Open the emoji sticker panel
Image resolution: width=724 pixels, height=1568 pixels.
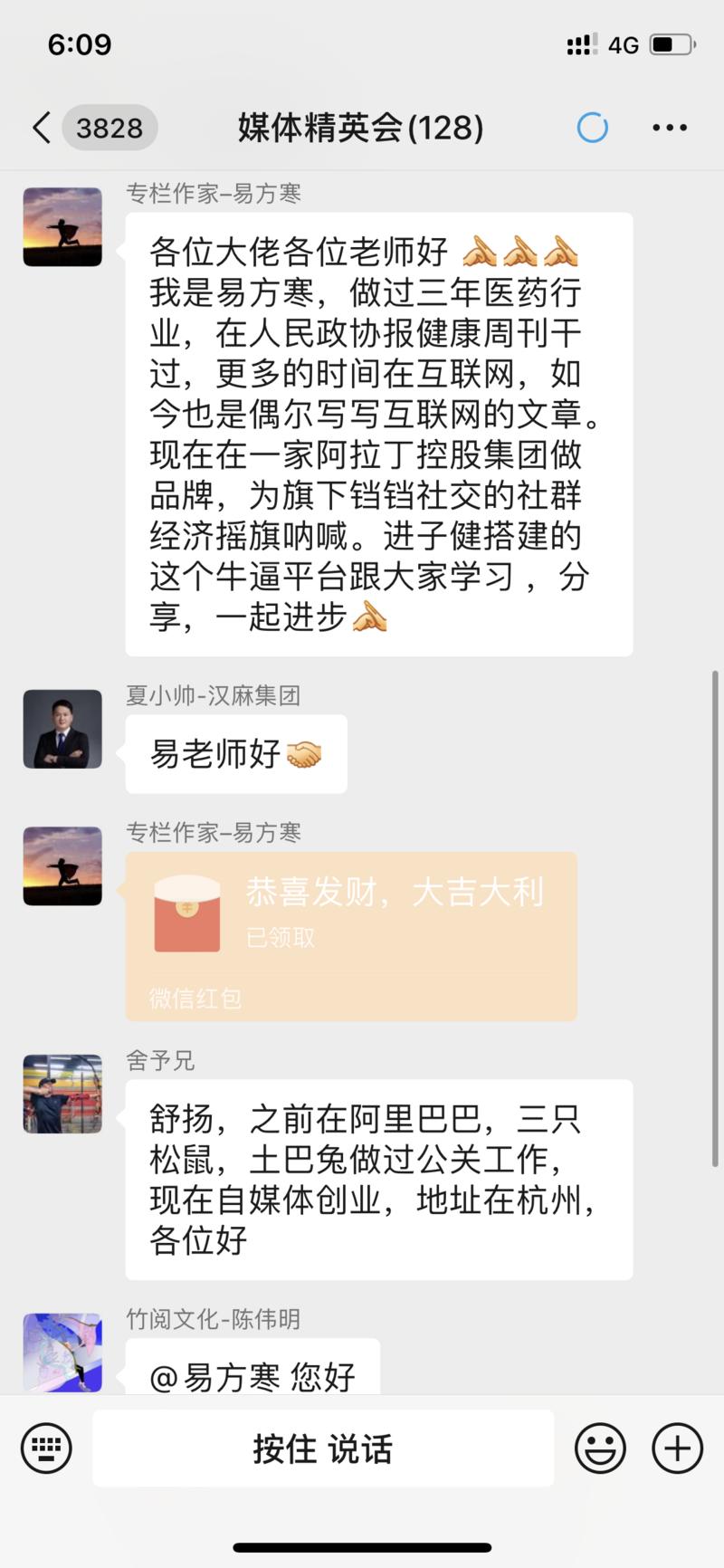600,1448
